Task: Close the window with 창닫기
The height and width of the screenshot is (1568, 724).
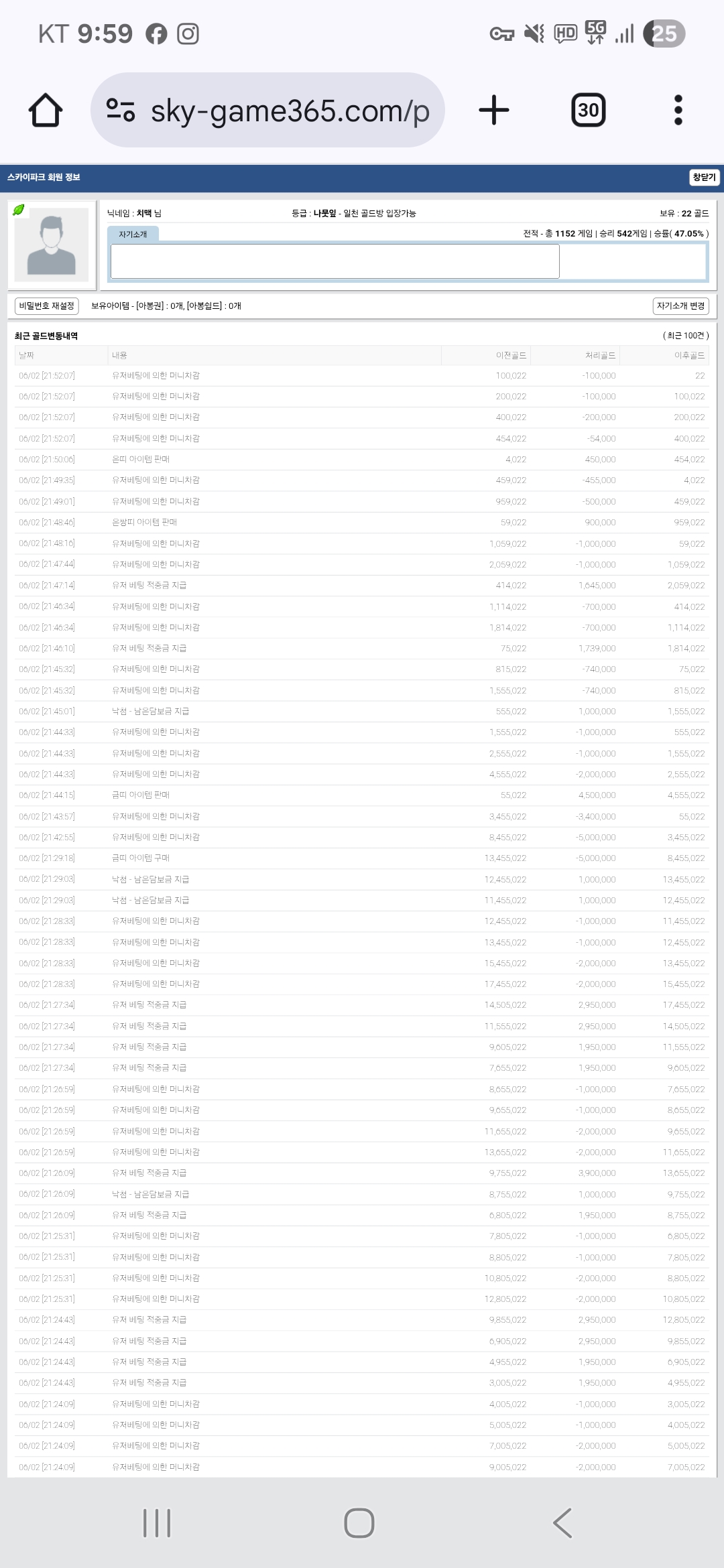Action: pyautogui.click(x=704, y=177)
